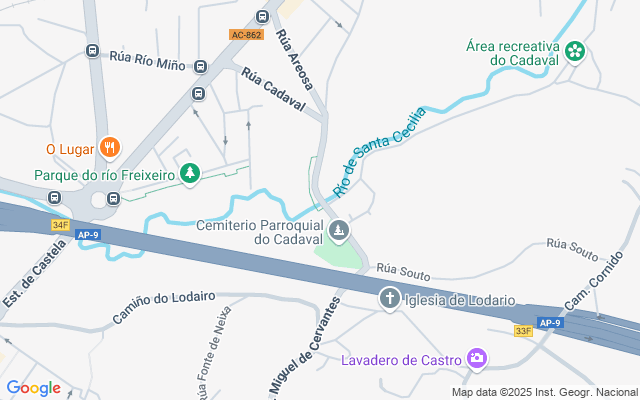Image resolution: width=640 pixels, height=400 pixels.
Task: Open the O Lugar restaurant marker
Action: tap(111, 149)
